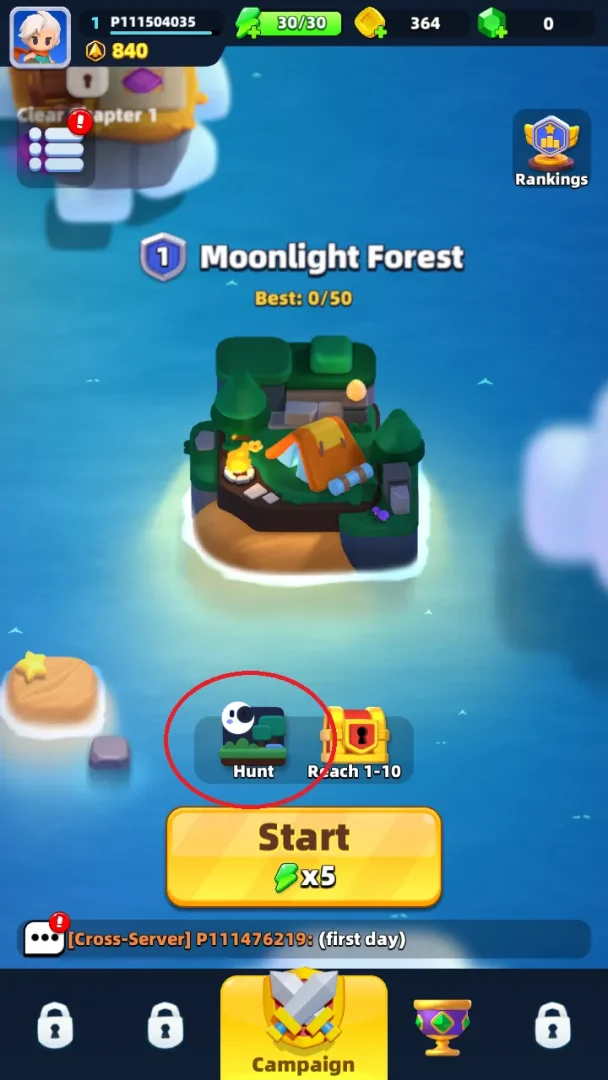Switch to the Campaign tab

pyautogui.click(x=303, y=1025)
